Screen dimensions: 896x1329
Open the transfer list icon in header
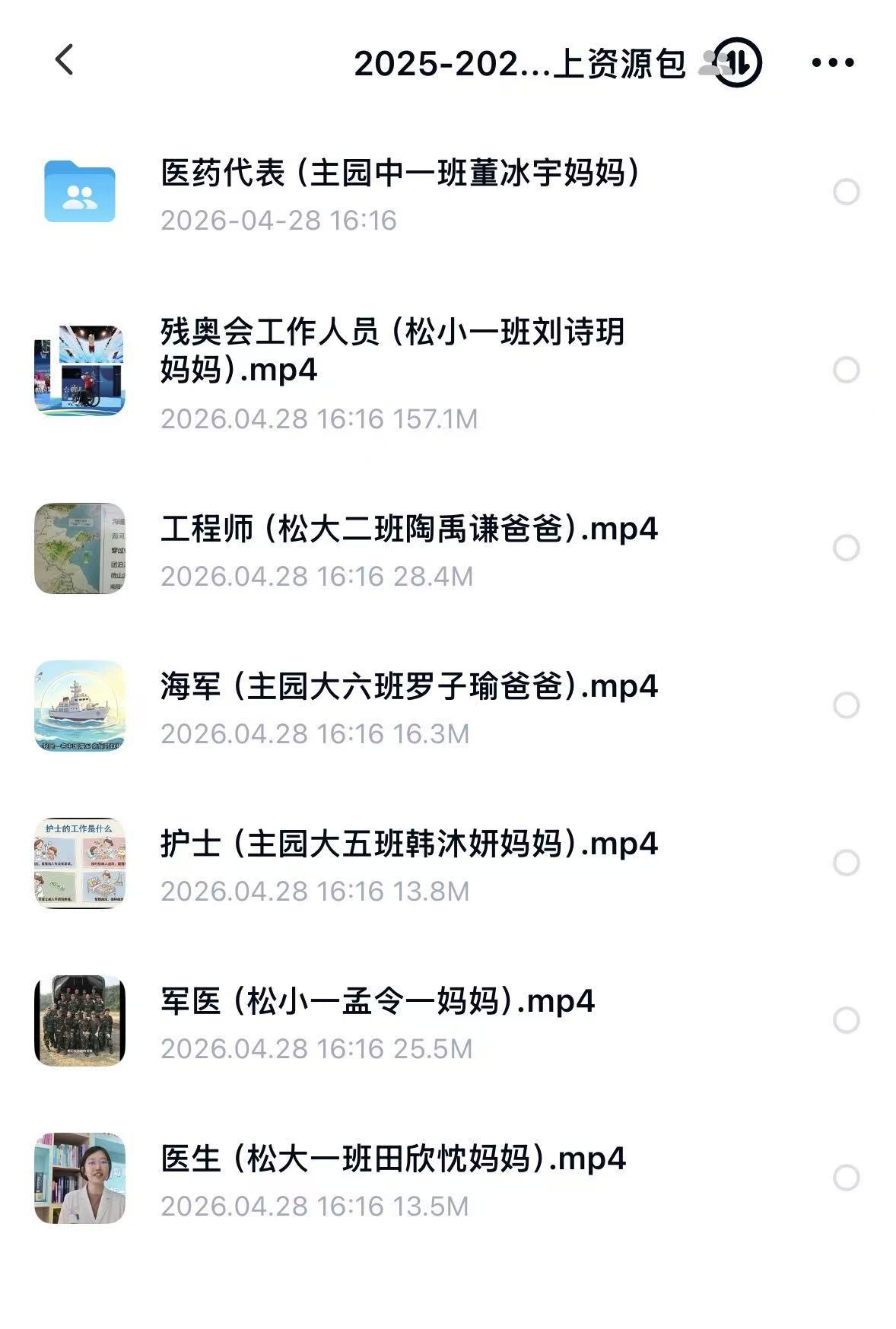coord(738,62)
